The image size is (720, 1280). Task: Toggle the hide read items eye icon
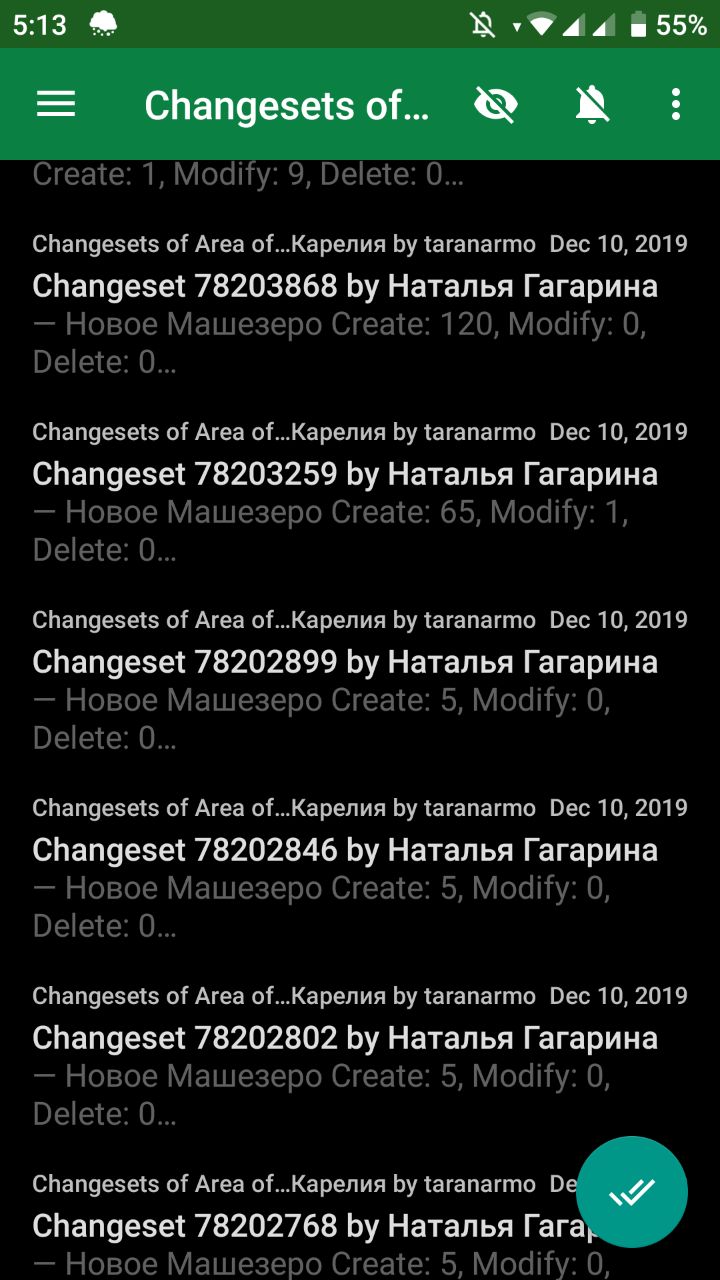[496, 104]
